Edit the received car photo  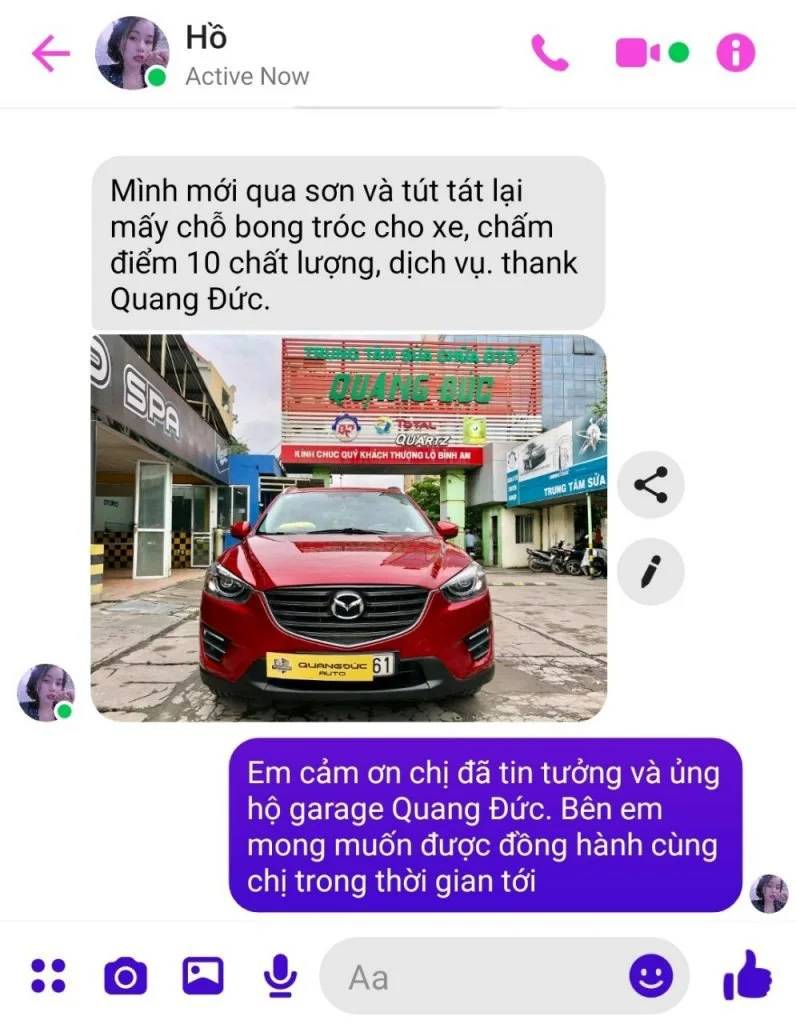(650, 572)
